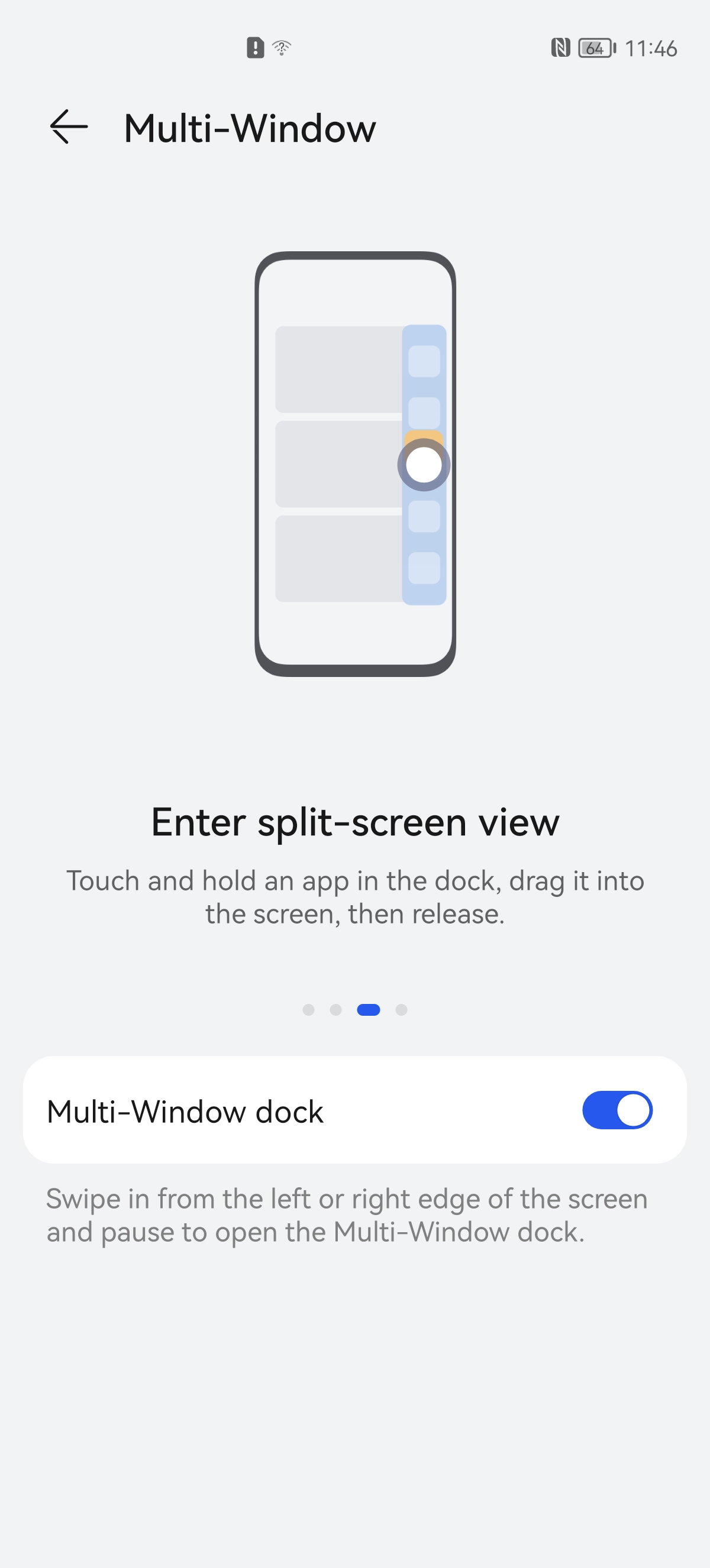Turn off the Multi-Window dock switch
Screen dimensions: 710x1568
(x=617, y=1110)
